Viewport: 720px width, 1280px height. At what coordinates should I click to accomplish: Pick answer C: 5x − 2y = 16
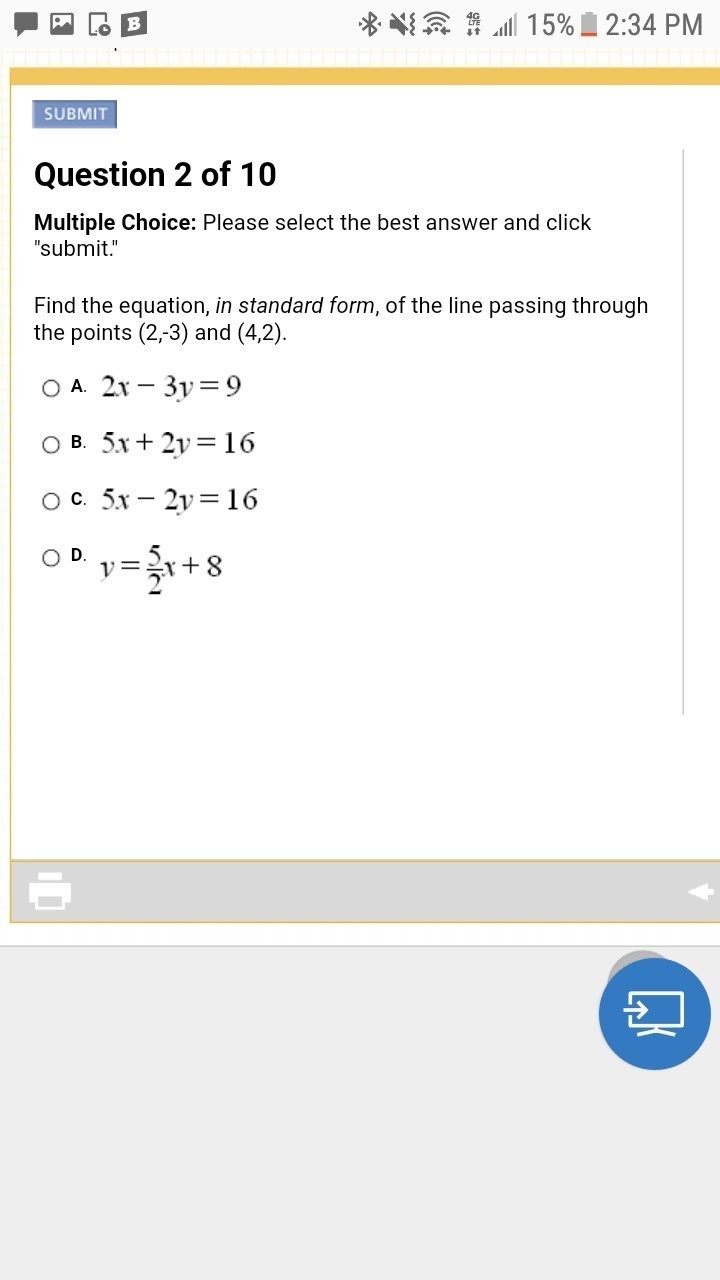(51, 500)
